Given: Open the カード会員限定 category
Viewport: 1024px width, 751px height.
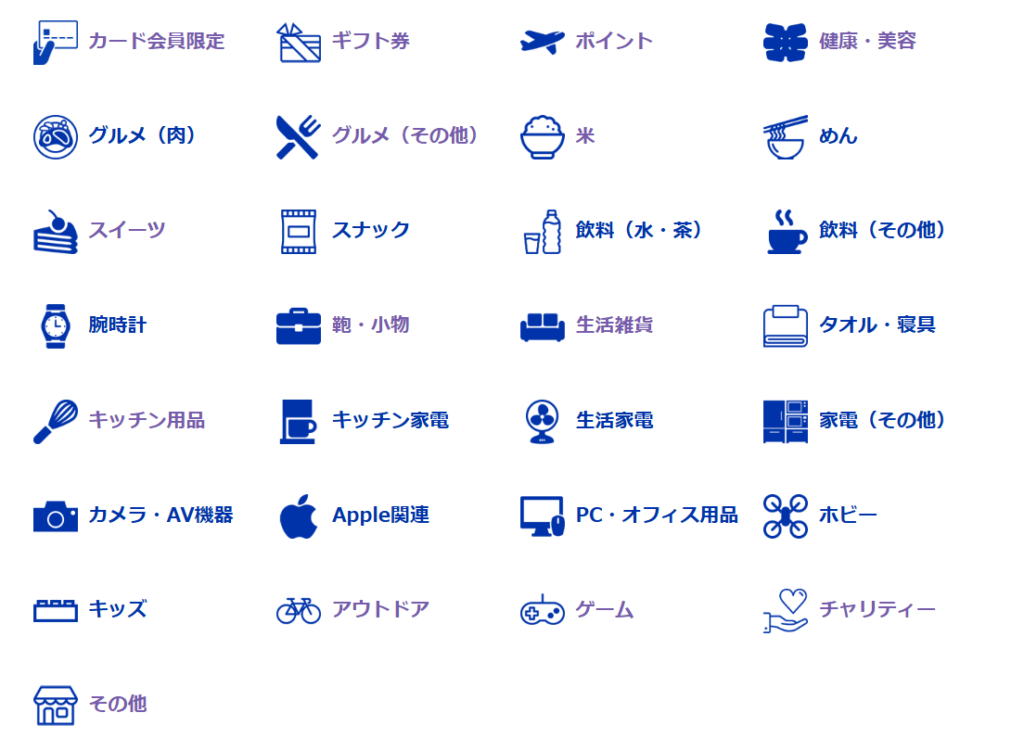Looking at the screenshot, I should point(155,41).
